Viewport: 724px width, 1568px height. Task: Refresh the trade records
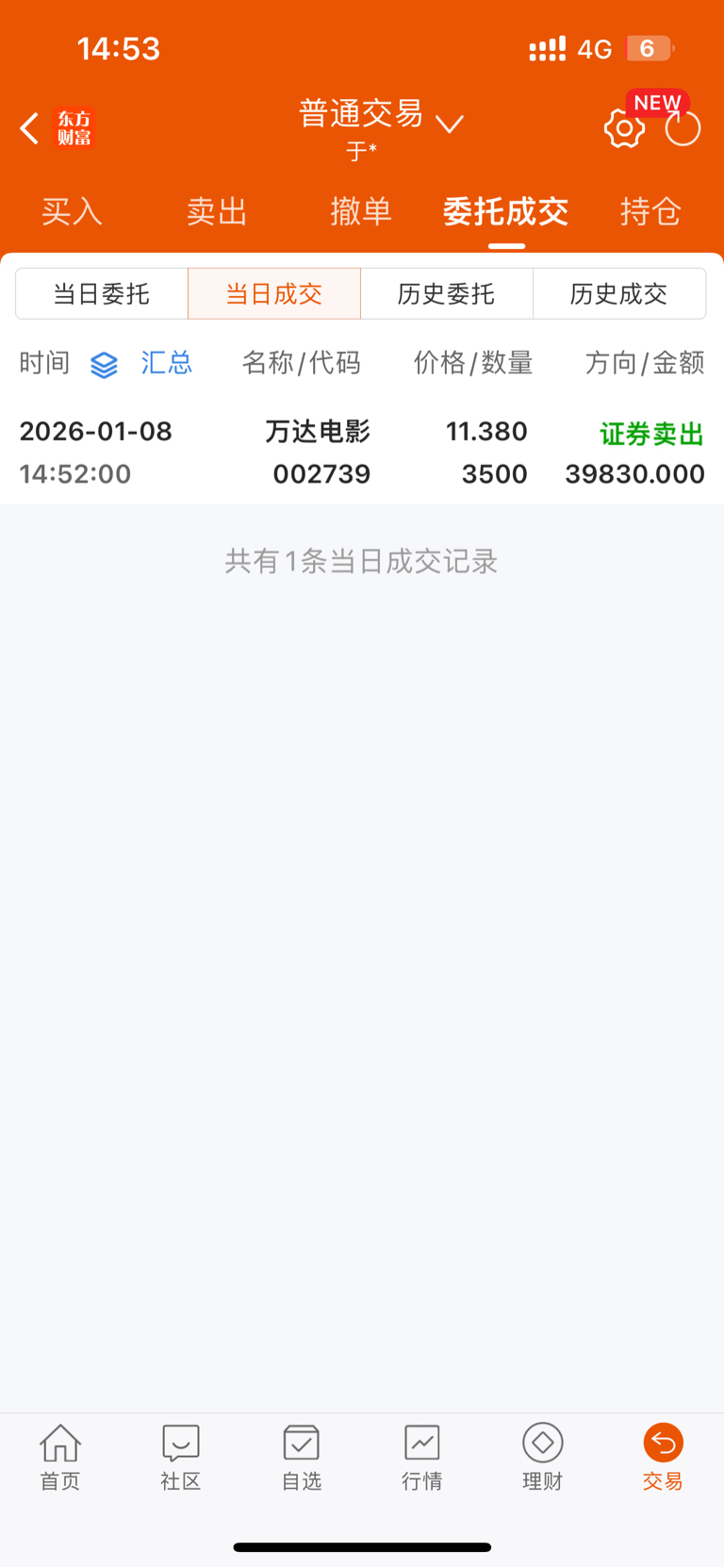pos(683,129)
